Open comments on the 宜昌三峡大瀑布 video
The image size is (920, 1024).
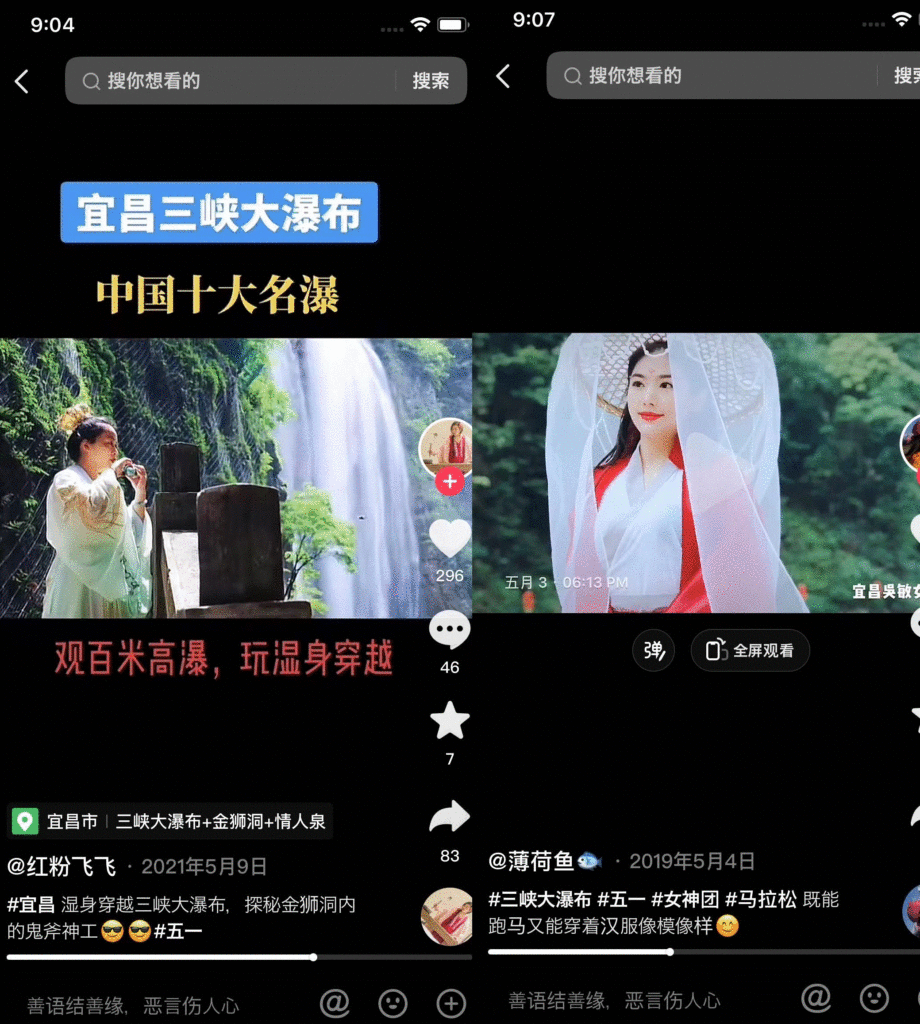(449, 630)
